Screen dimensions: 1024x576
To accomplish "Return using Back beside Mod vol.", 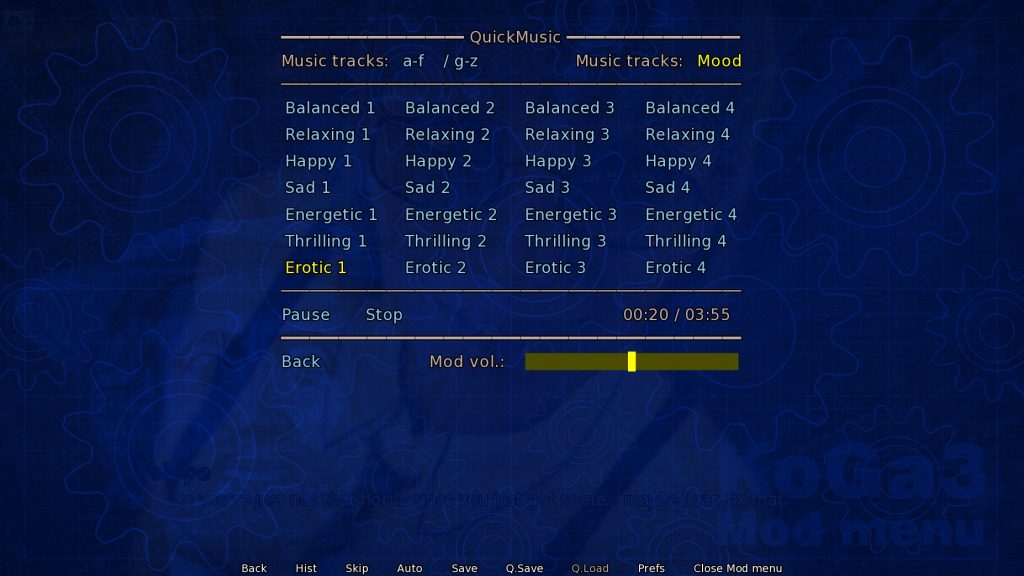I will (301, 361).
